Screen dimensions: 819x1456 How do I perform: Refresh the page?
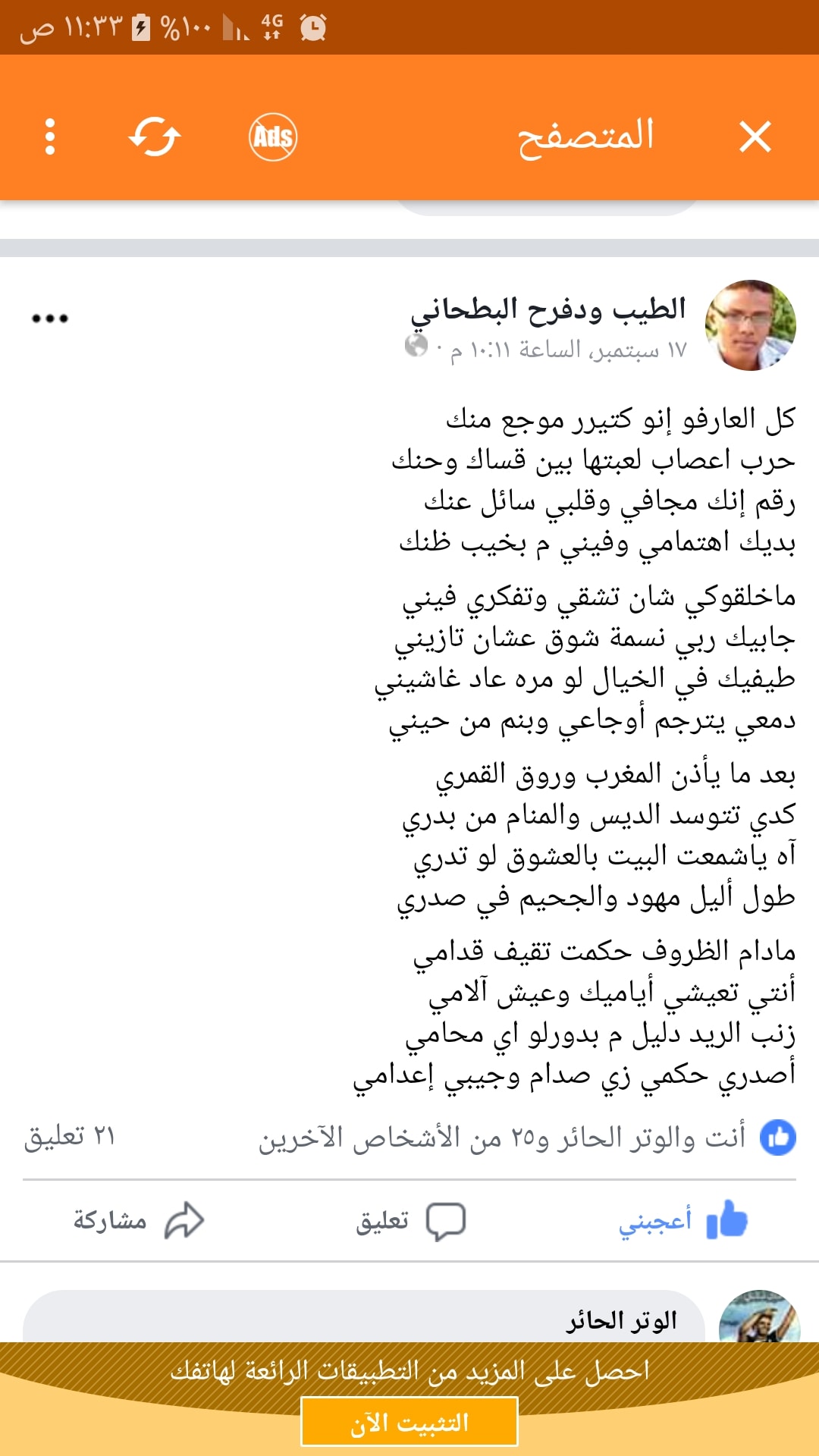(155, 137)
